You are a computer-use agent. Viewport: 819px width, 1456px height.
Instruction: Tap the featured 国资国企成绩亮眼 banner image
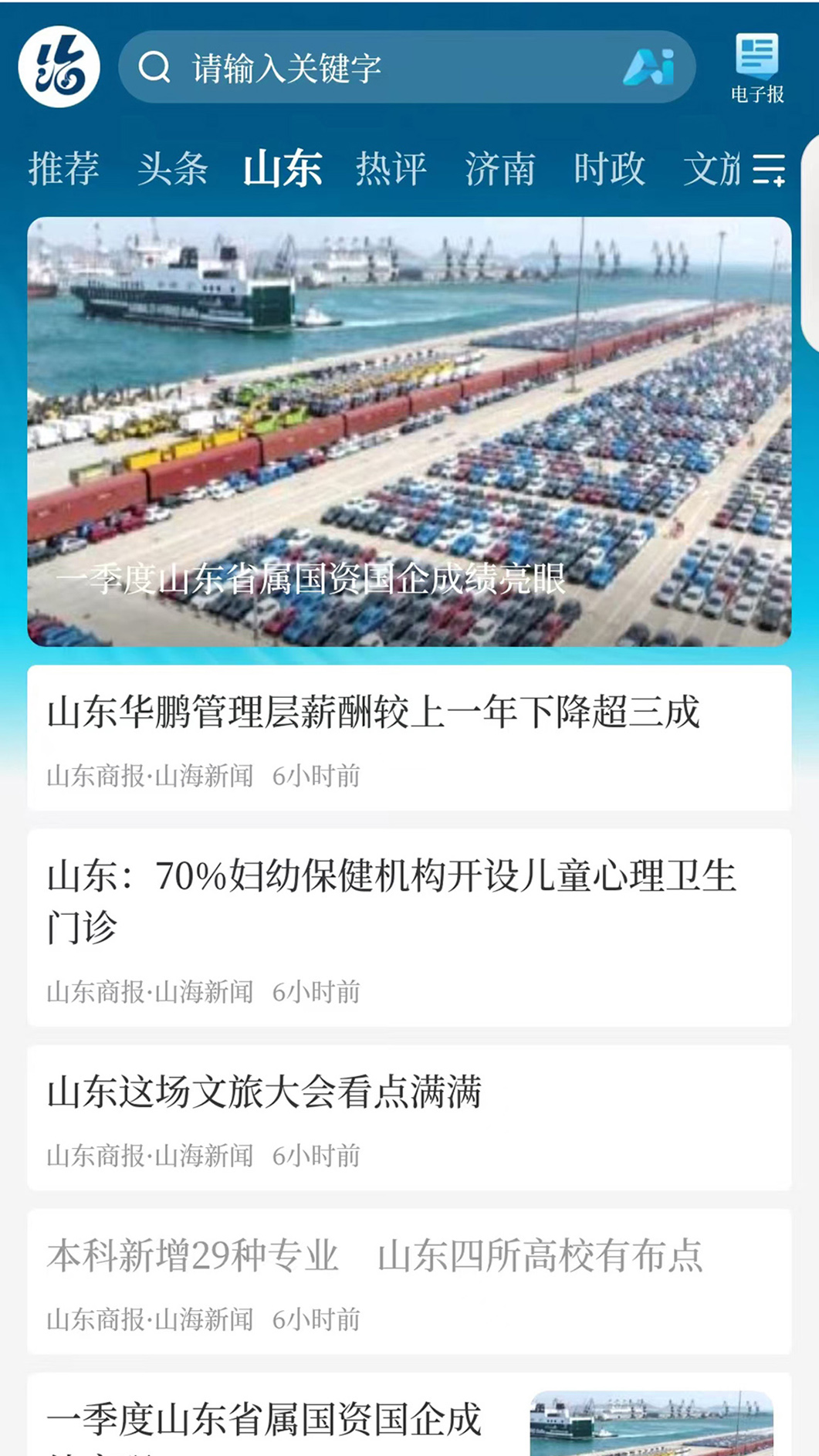point(409,432)
